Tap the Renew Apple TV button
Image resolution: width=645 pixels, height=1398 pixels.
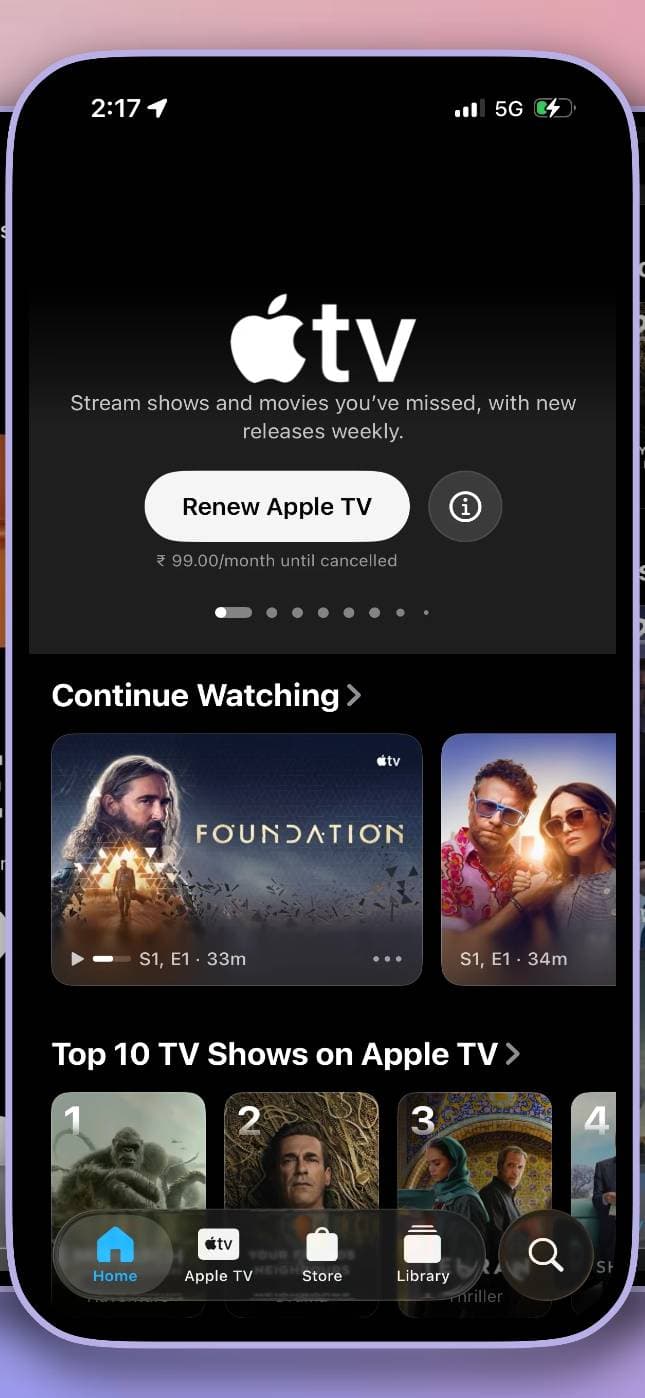(277, 507)
